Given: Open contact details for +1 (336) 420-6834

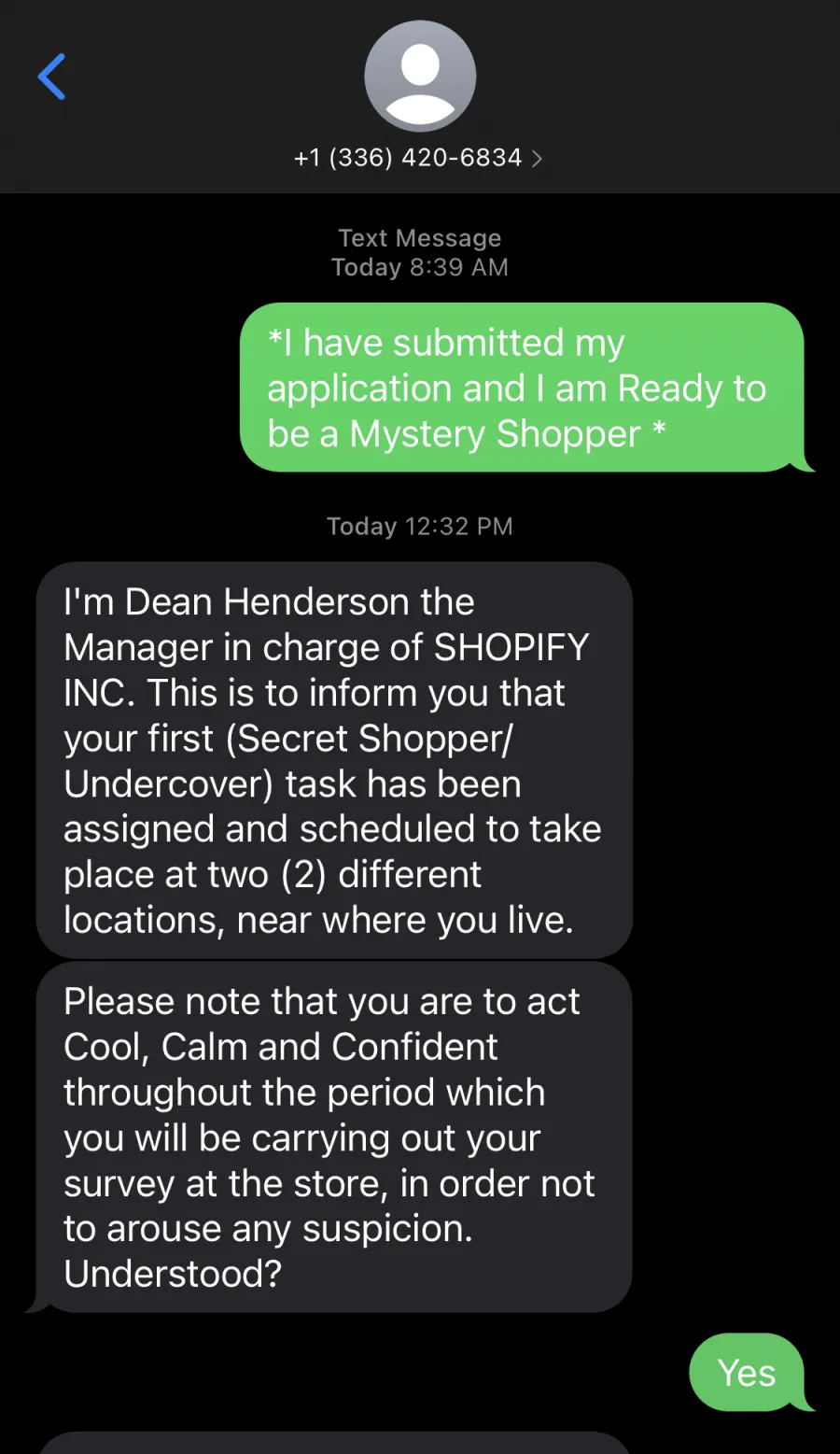Looking at the screenshot, I should tap(418, 158).
